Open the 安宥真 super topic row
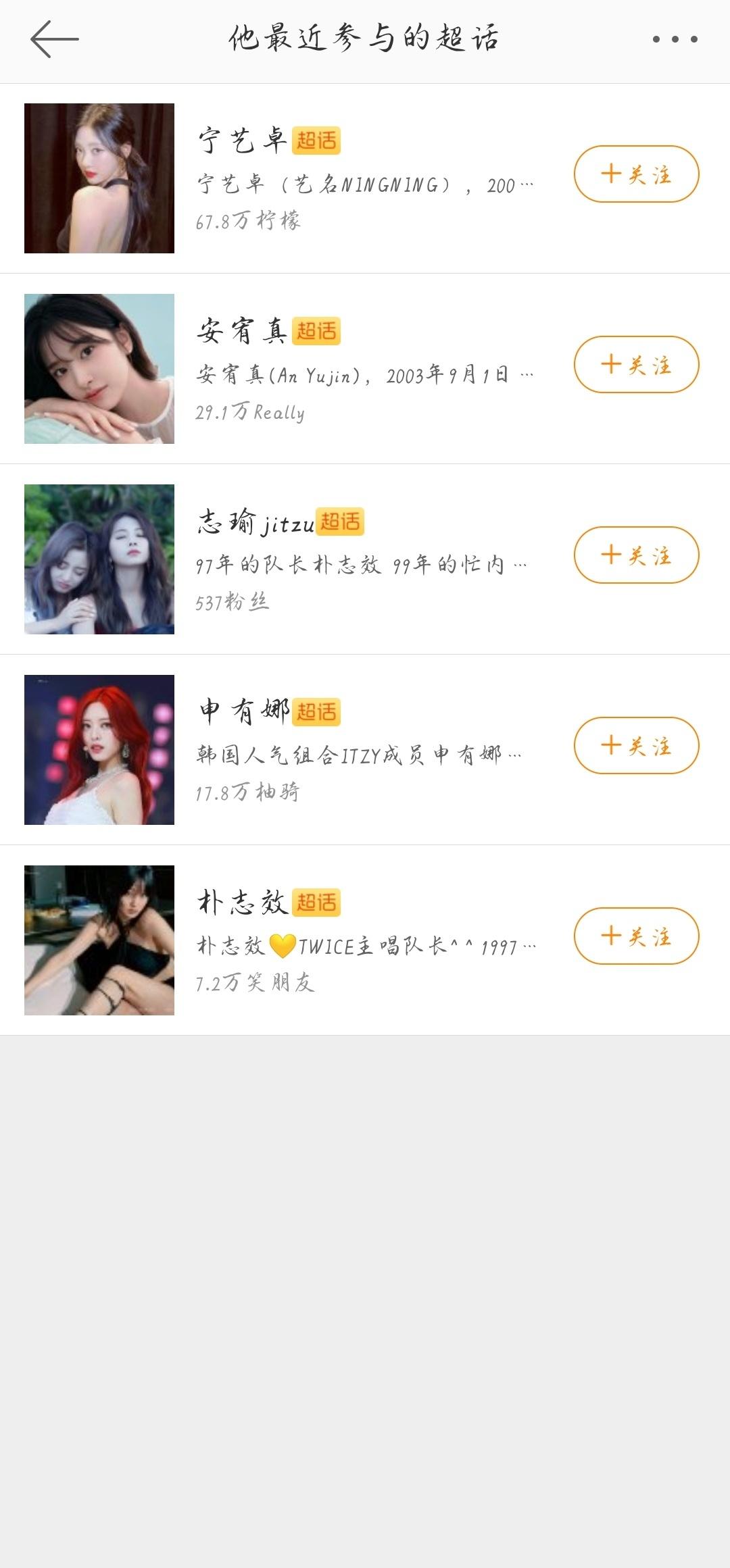 (x=365, y=370)
